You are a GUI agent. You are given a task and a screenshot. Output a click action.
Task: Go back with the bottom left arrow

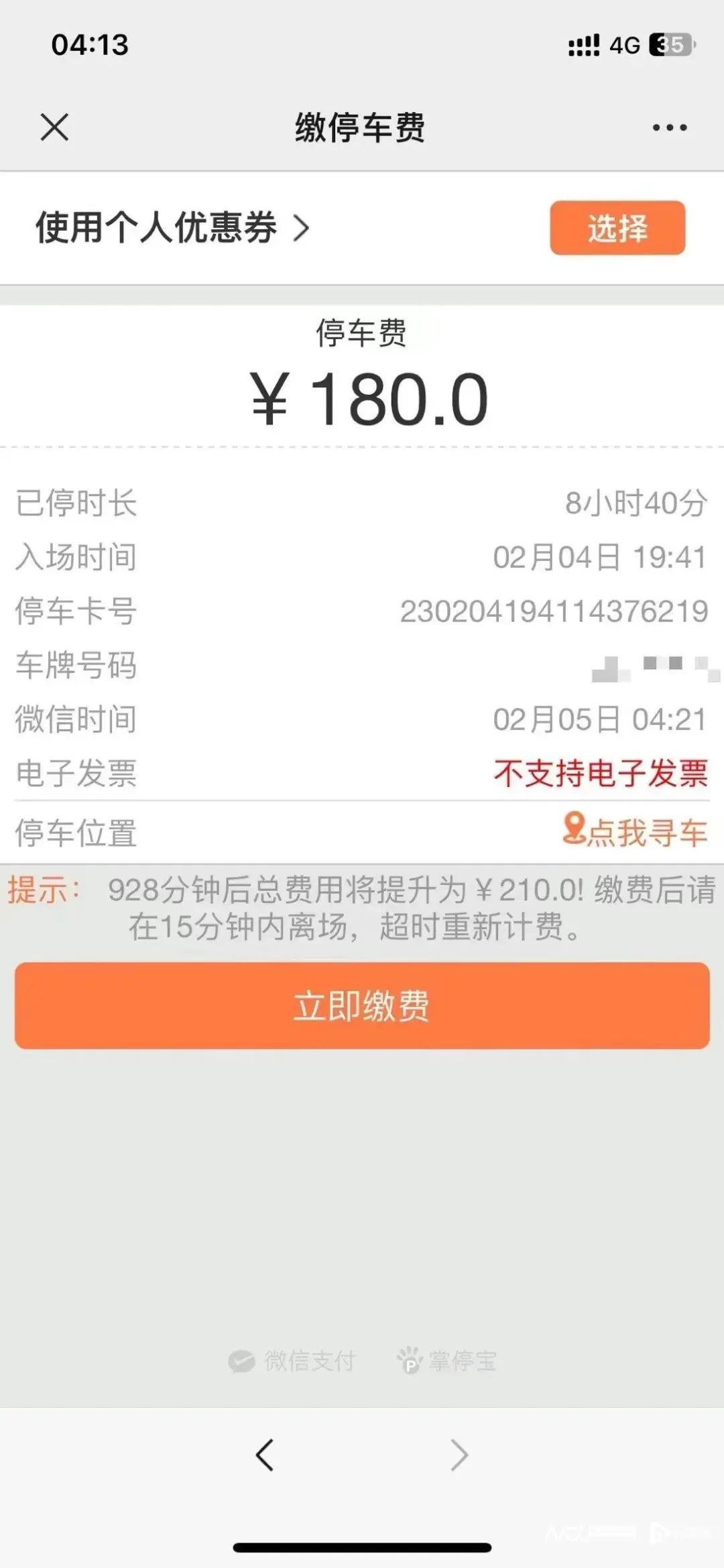coord(265,1455)
